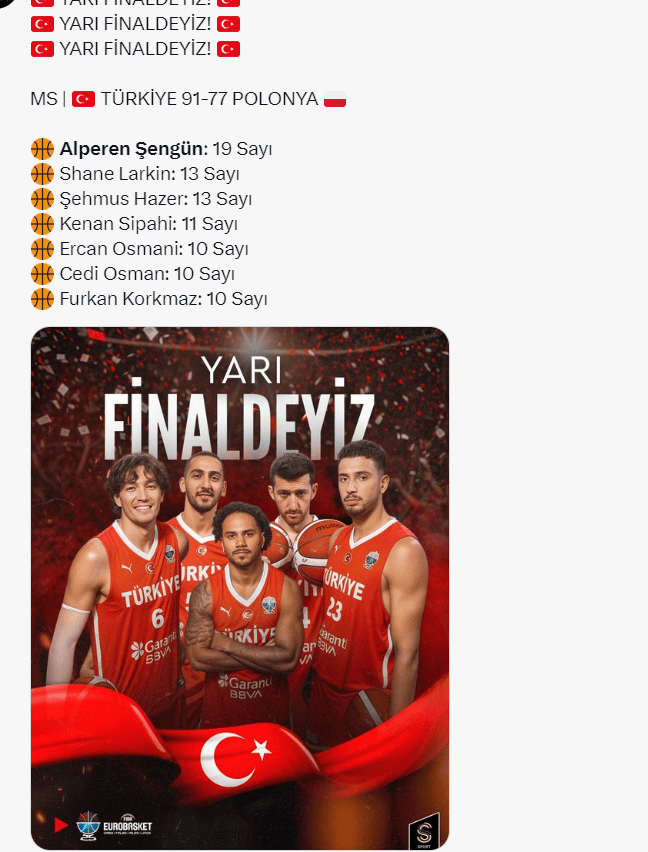Screen dimensions: 648x852
Task: Open the attached Yarı Finaldeyiz poster image
Action: (x=240, y=588)
